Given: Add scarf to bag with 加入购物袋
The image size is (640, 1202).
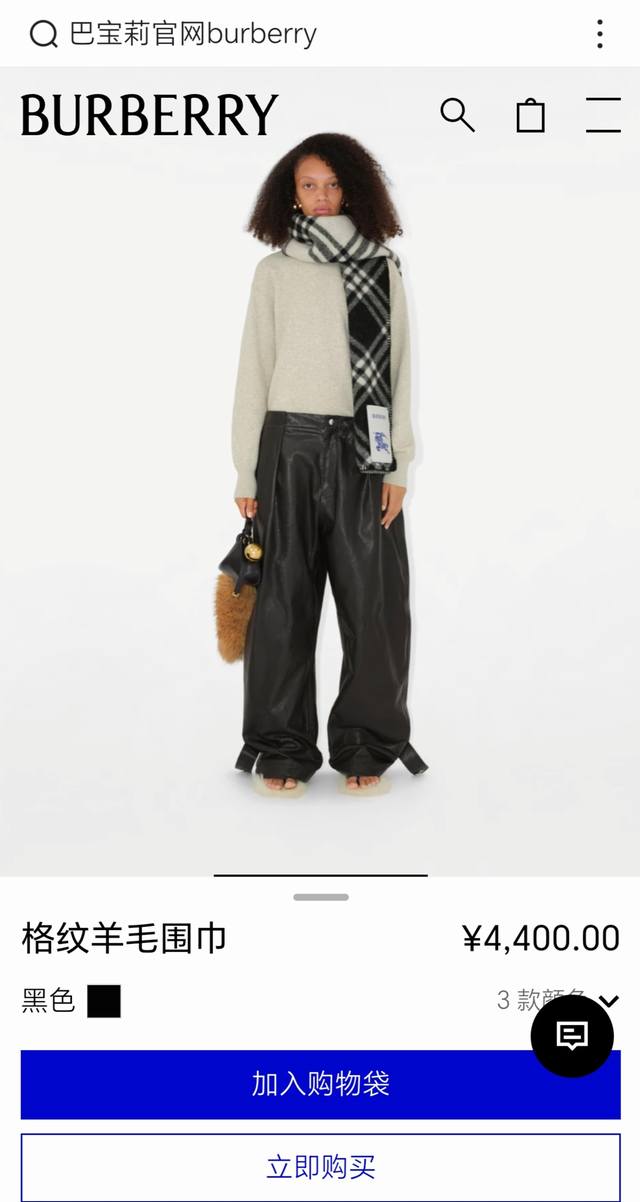Looking at the screenshot, I should point(320,1084).
